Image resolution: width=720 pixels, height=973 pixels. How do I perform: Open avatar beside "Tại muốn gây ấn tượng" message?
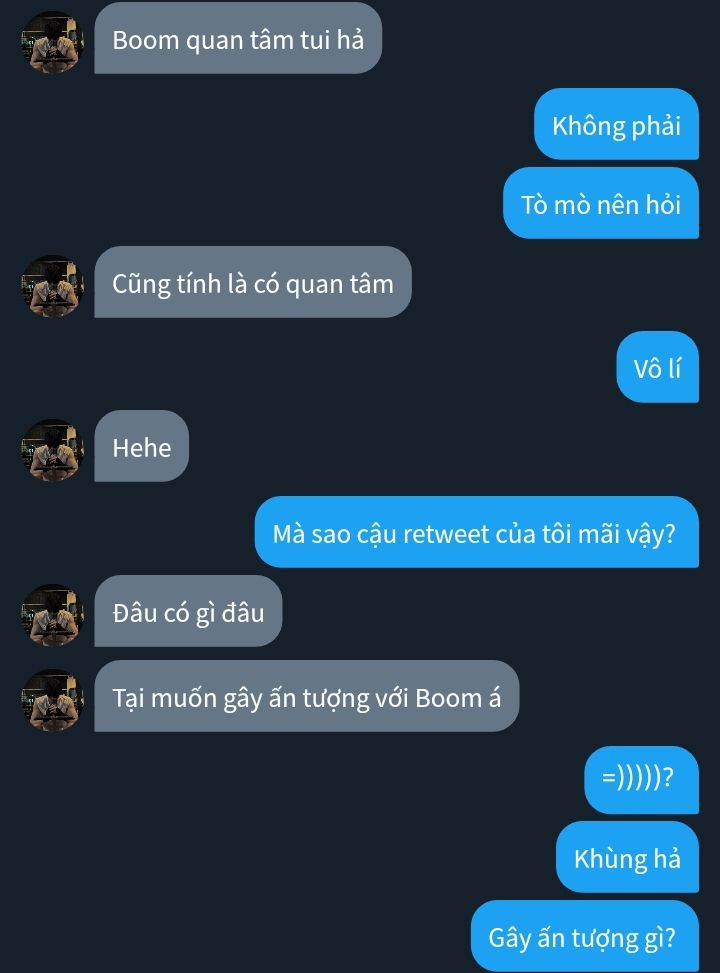click(52, 699)
